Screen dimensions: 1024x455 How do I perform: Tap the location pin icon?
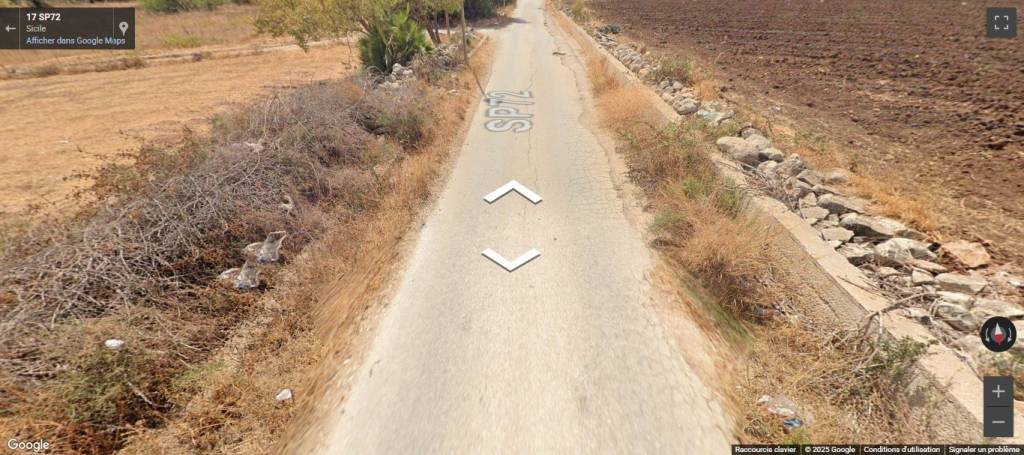(123, 28)
